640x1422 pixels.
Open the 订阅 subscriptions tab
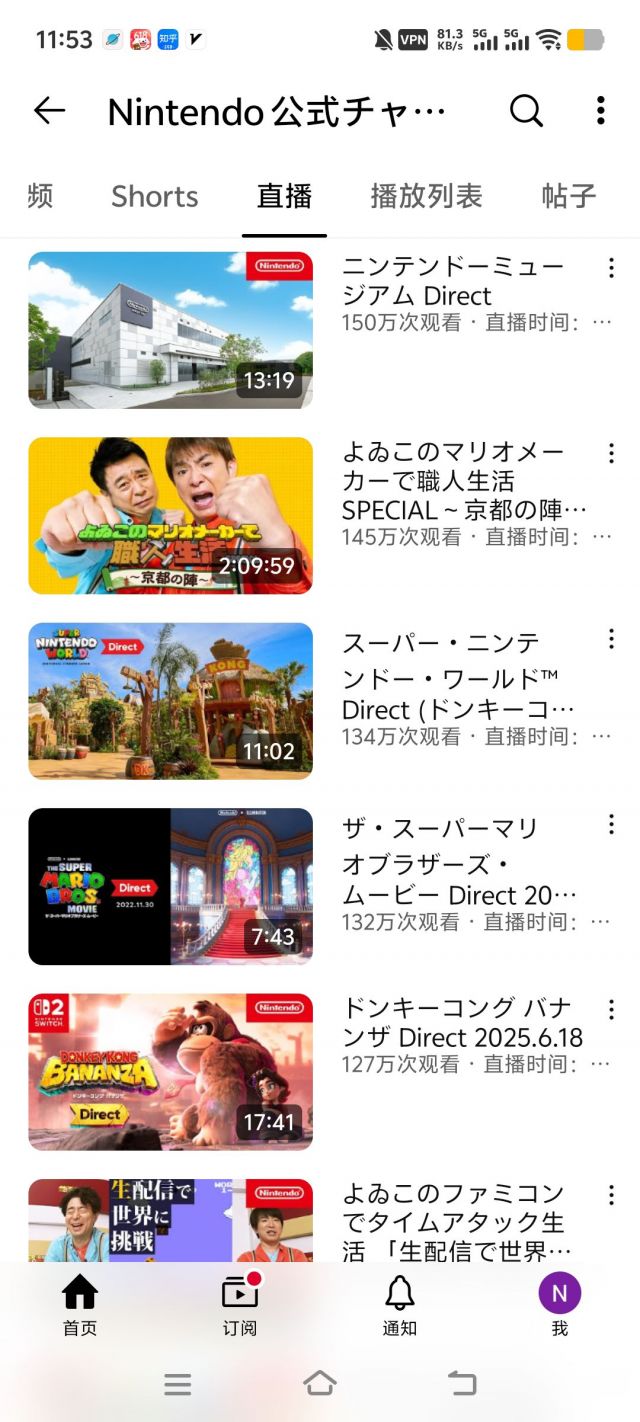pos(240,1305)
